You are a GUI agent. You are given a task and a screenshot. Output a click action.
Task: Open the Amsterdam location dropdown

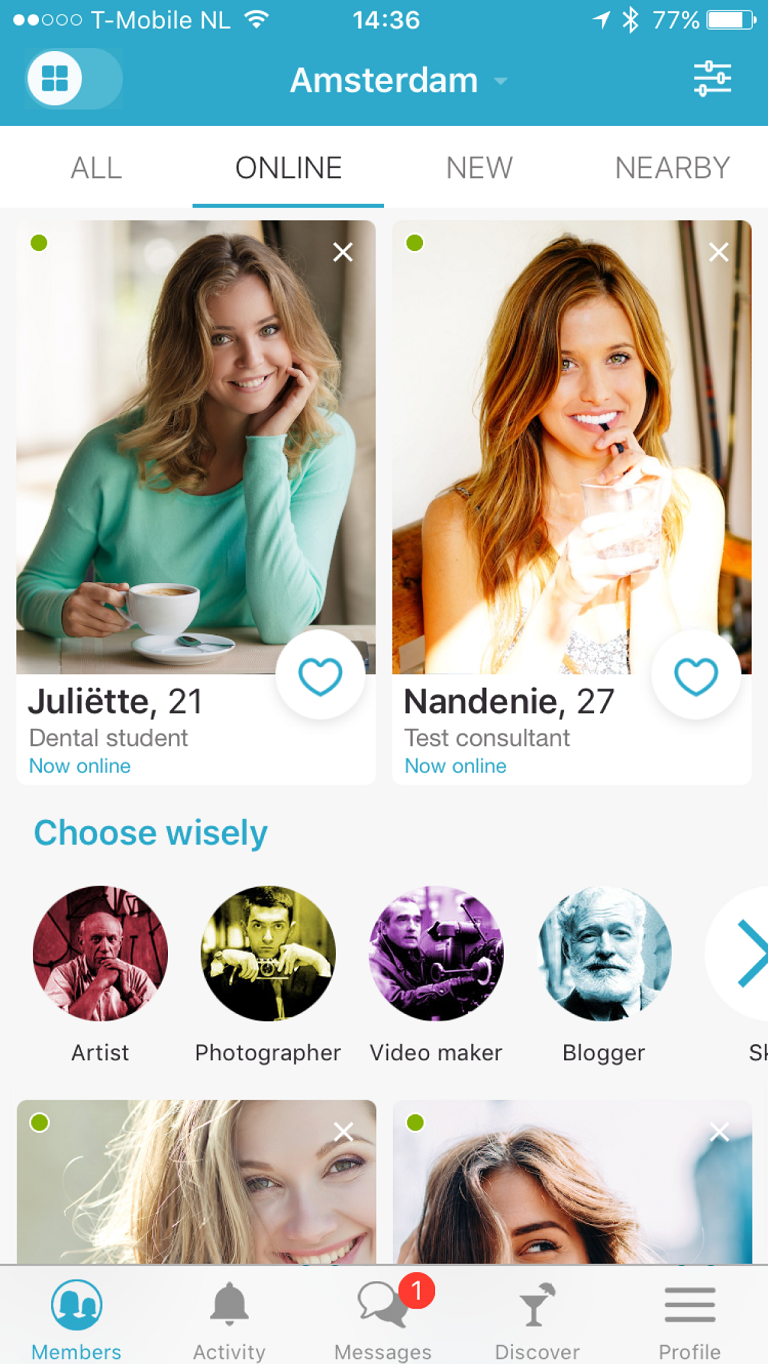tap(397, 80)
